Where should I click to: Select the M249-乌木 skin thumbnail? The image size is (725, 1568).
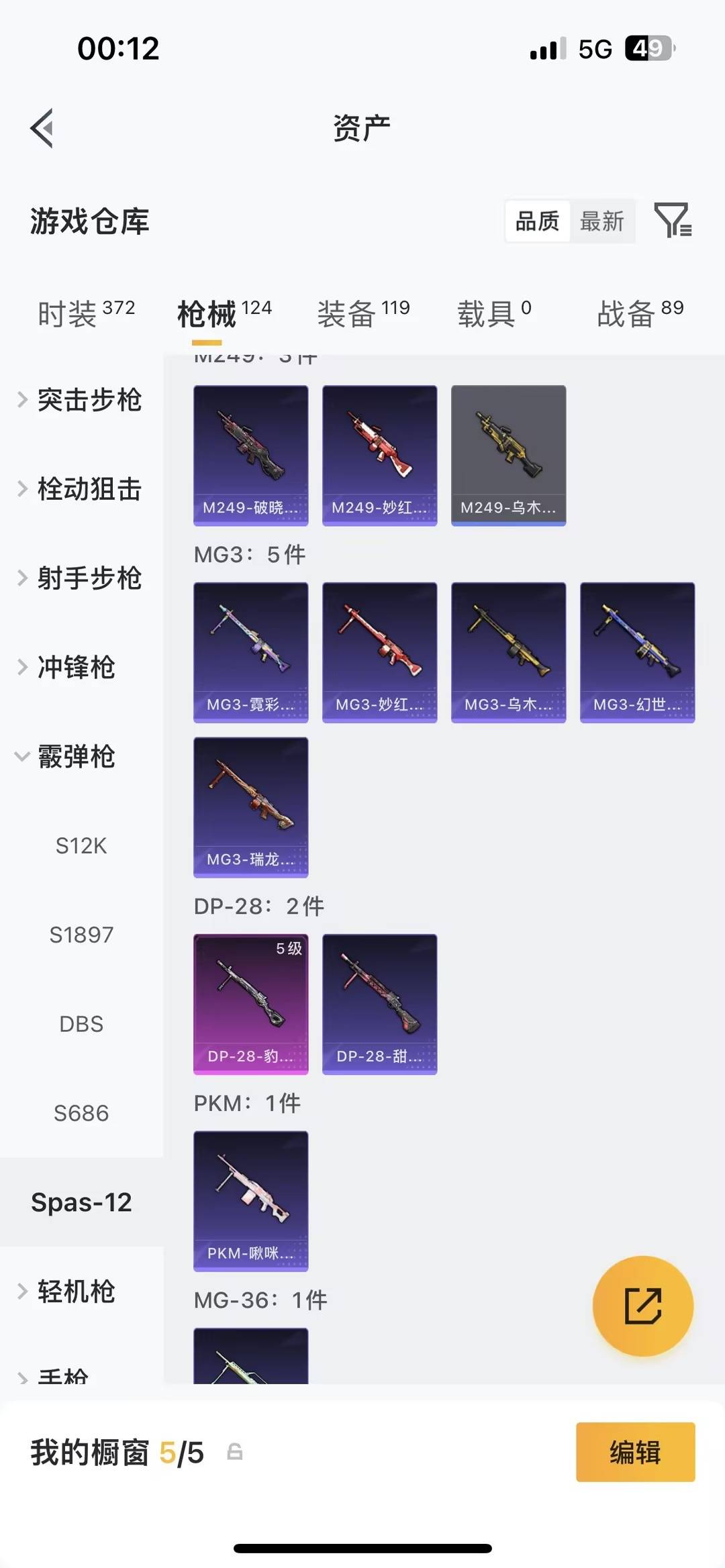tap(508, 454)
